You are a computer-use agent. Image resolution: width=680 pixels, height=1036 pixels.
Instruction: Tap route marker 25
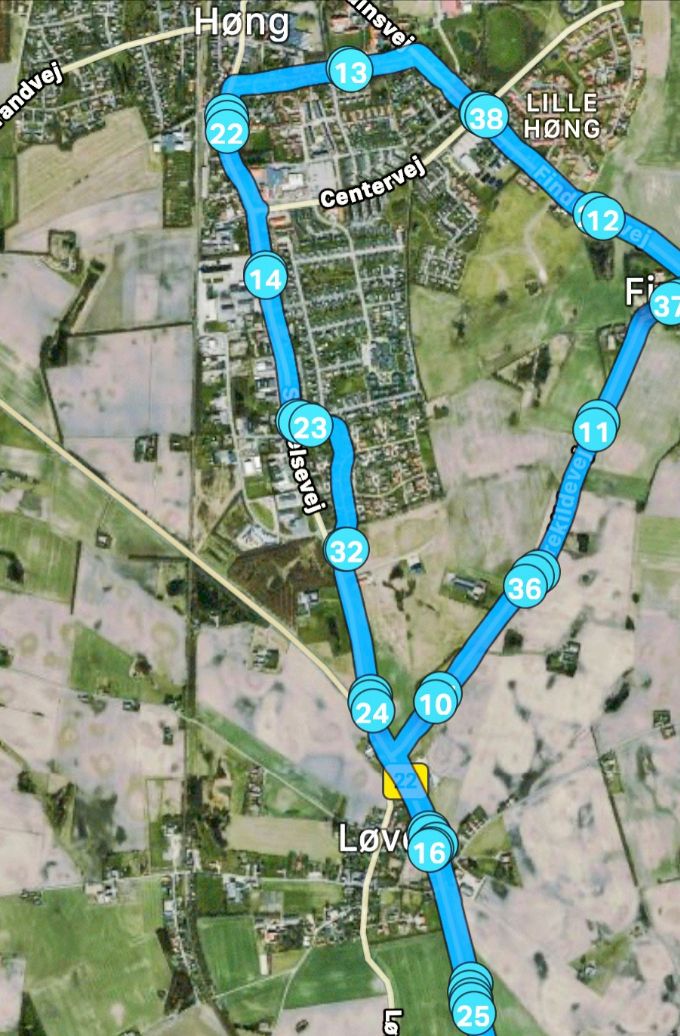pos(472,1014)
